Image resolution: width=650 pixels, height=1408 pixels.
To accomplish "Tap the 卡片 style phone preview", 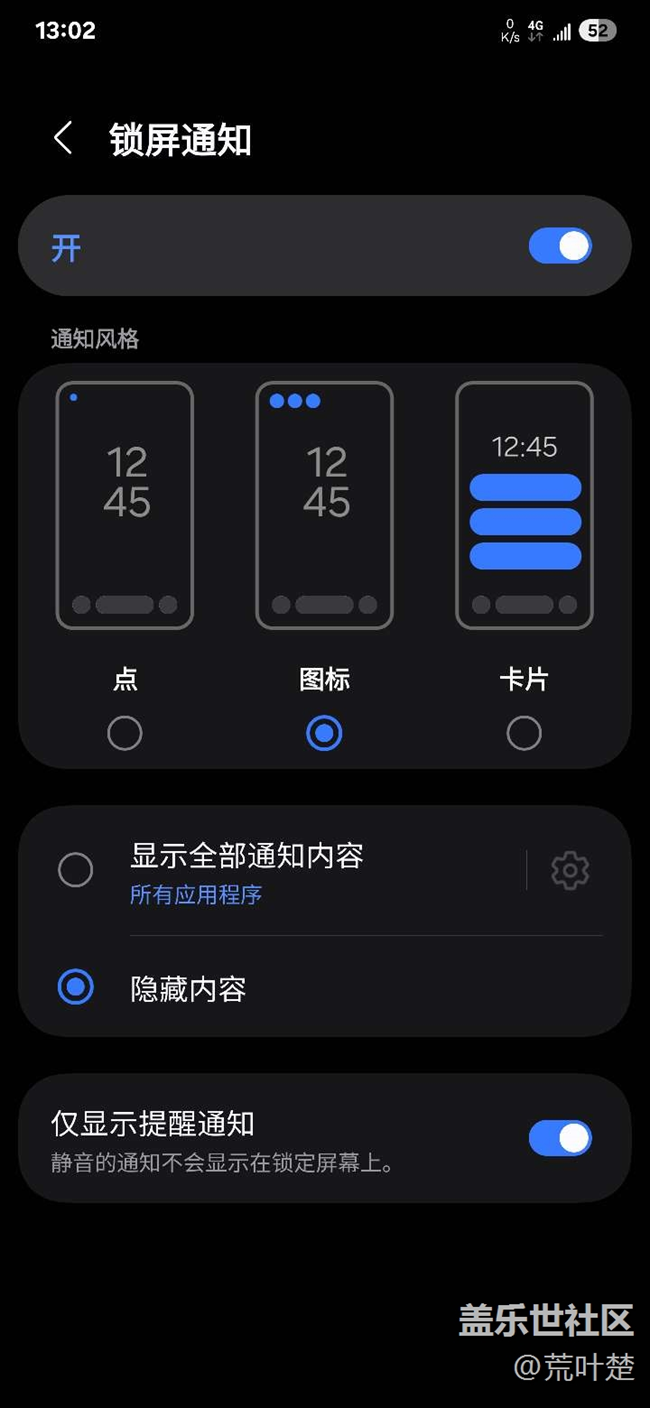I will [x=524, y=505].
